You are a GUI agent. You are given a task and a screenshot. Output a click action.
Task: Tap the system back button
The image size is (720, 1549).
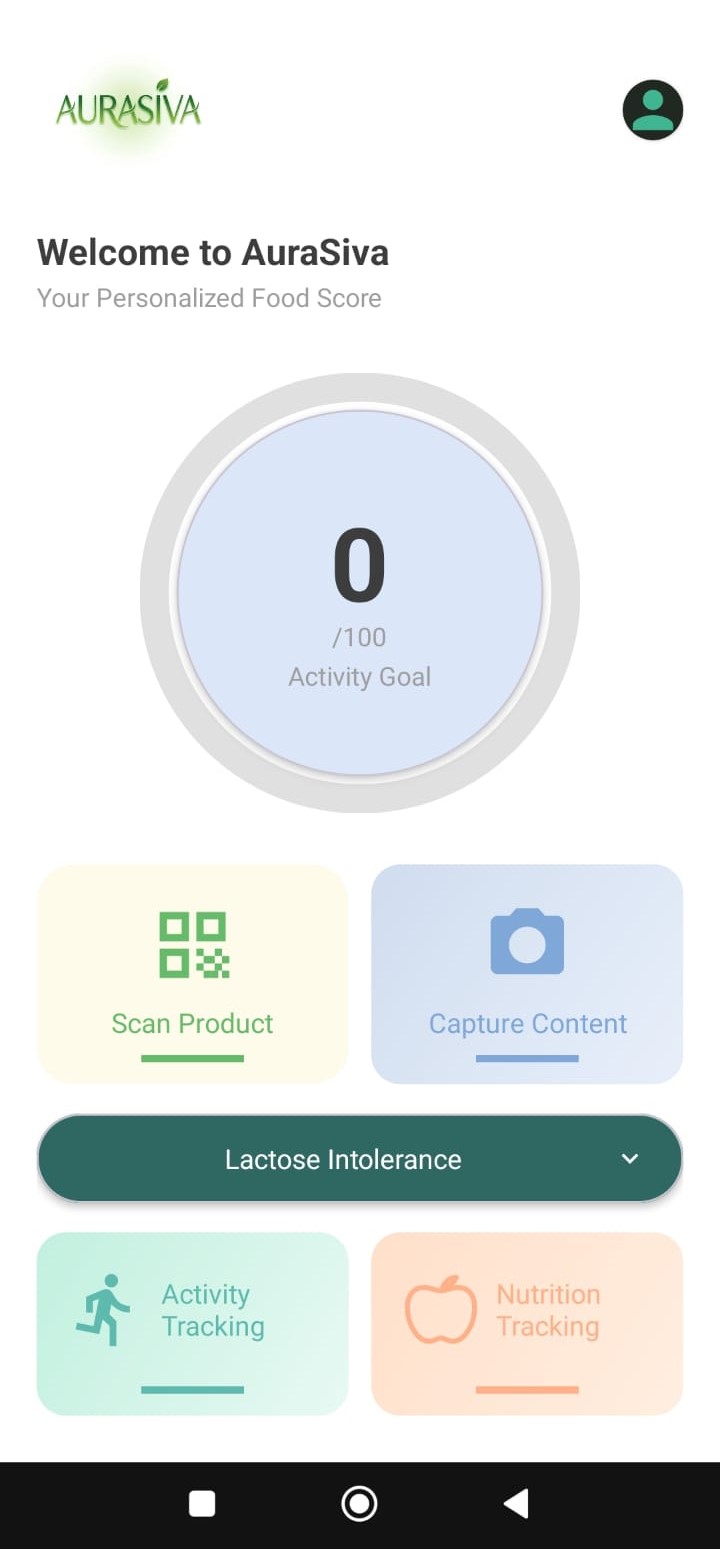coord(515,1503)
